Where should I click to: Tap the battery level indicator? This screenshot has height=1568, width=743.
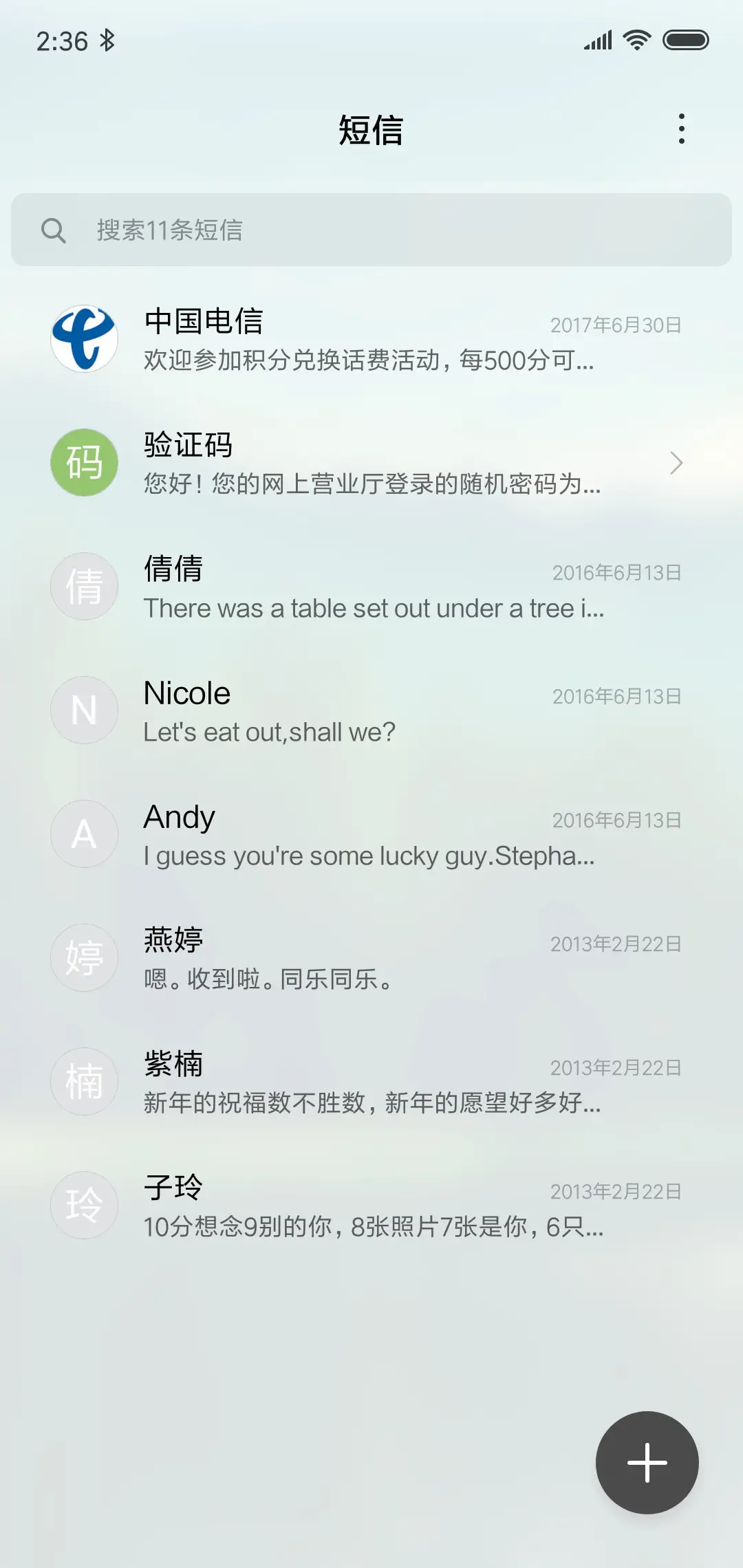click(x=685, y=40)
